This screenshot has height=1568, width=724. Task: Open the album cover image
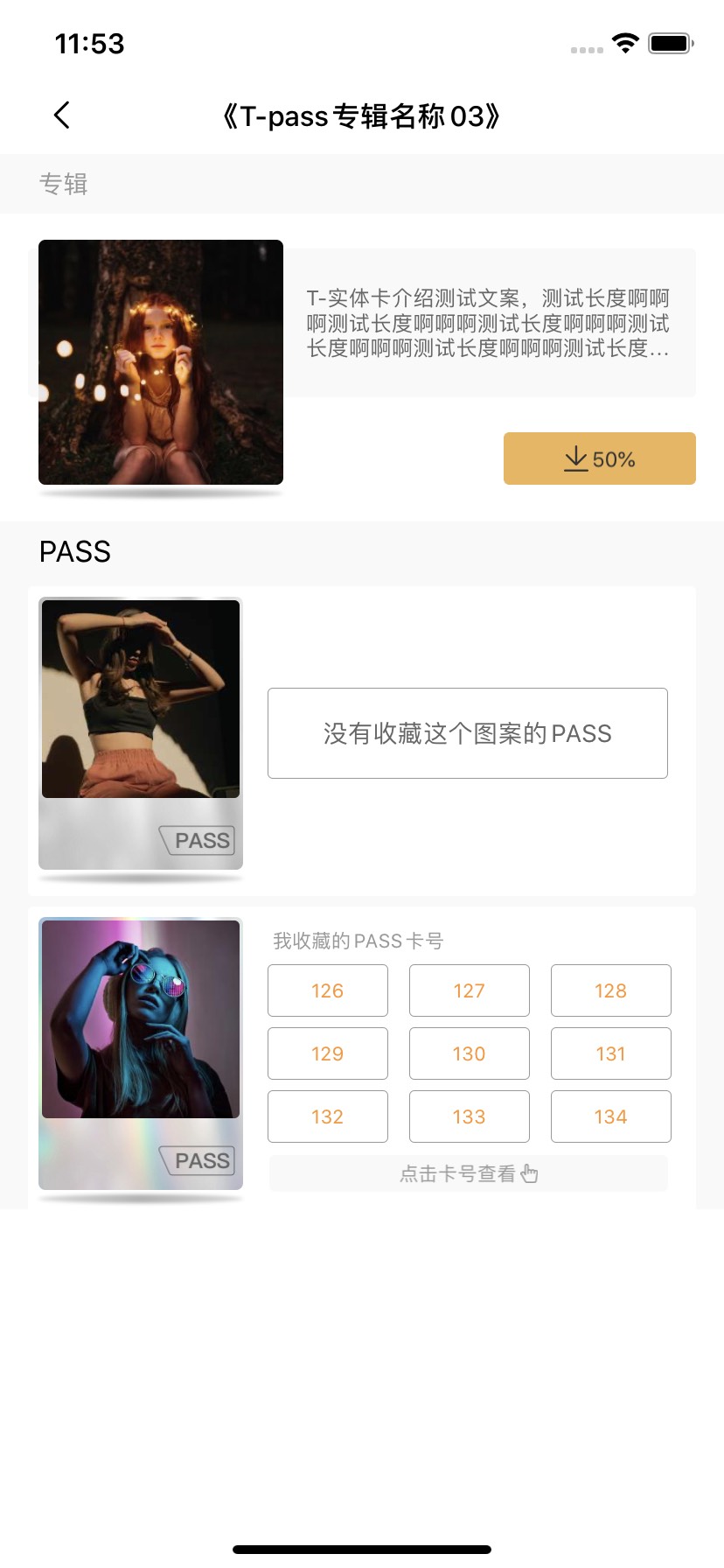point(161,362)
